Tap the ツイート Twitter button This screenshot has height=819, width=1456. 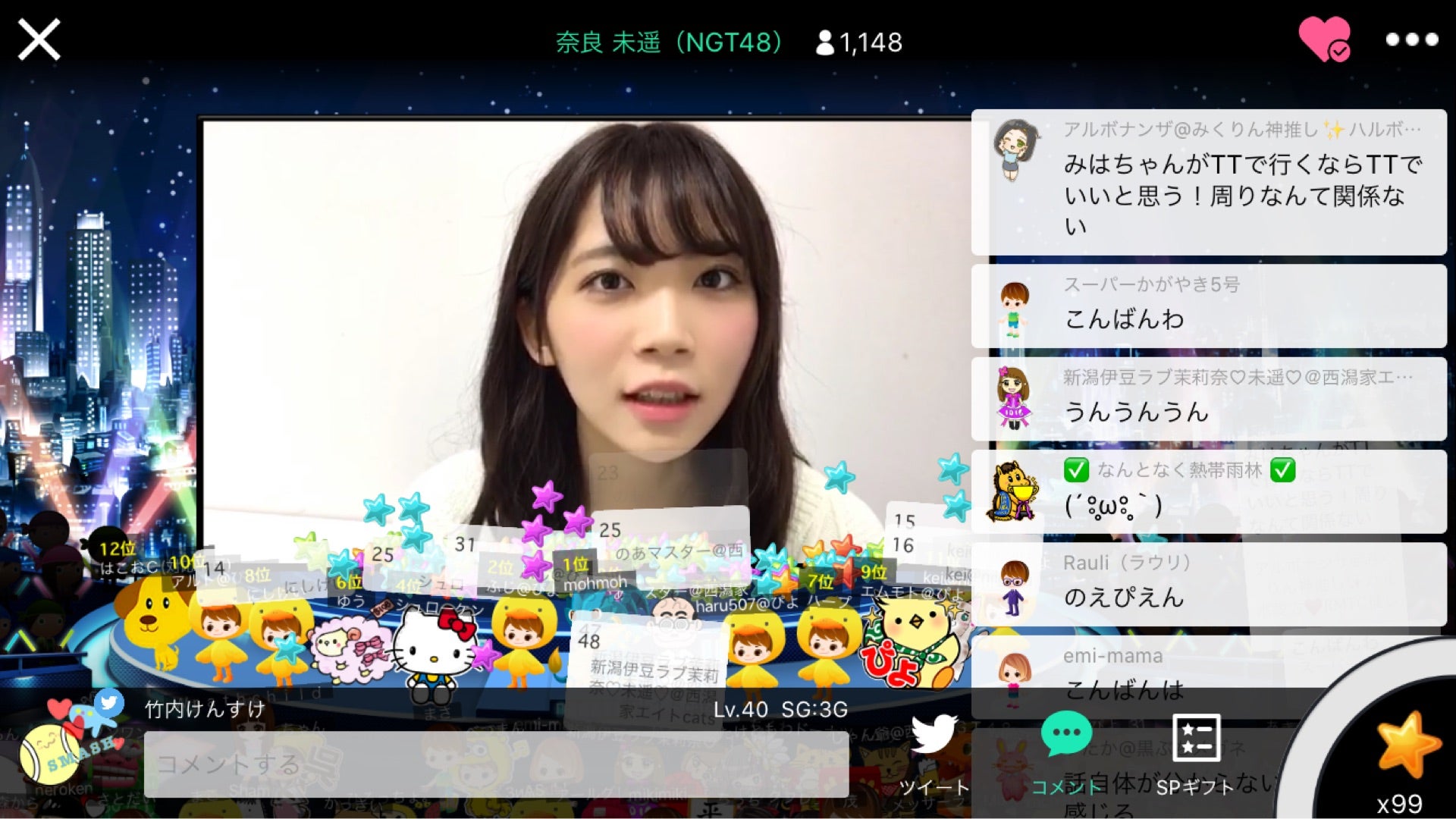point(934,752)
